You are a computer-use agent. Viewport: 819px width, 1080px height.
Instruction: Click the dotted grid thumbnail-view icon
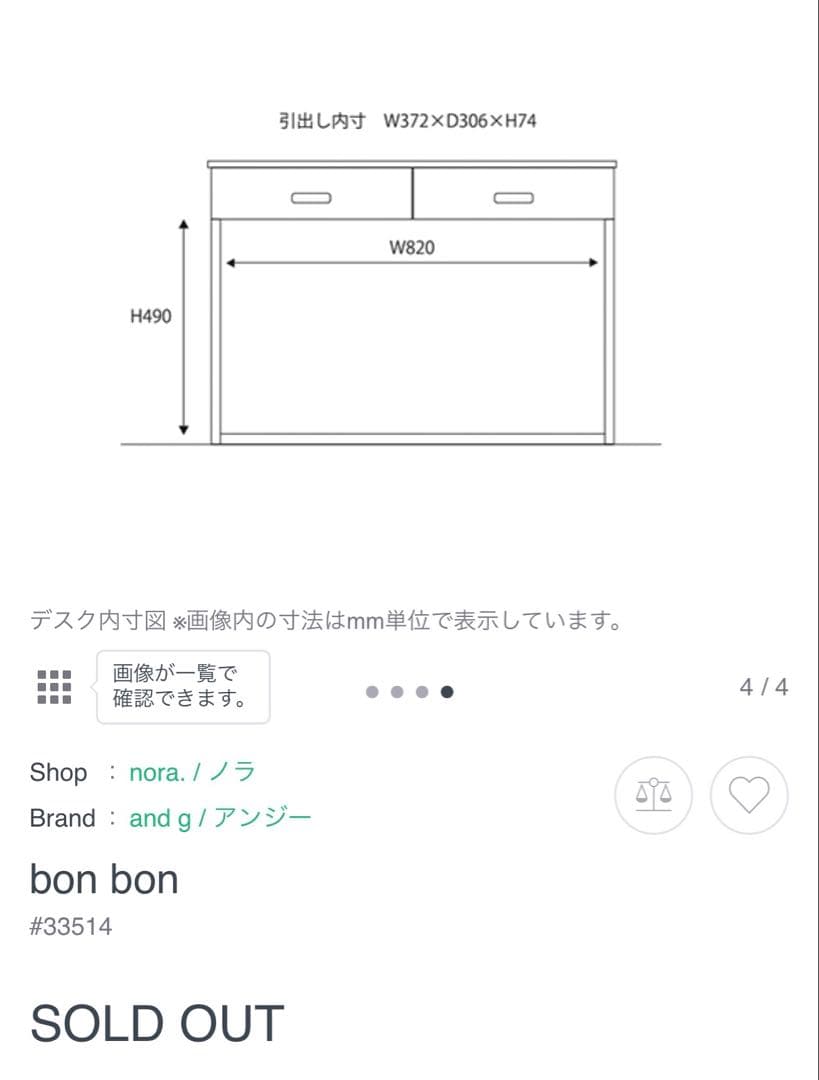pyautogui.click(x=55, y=686)
